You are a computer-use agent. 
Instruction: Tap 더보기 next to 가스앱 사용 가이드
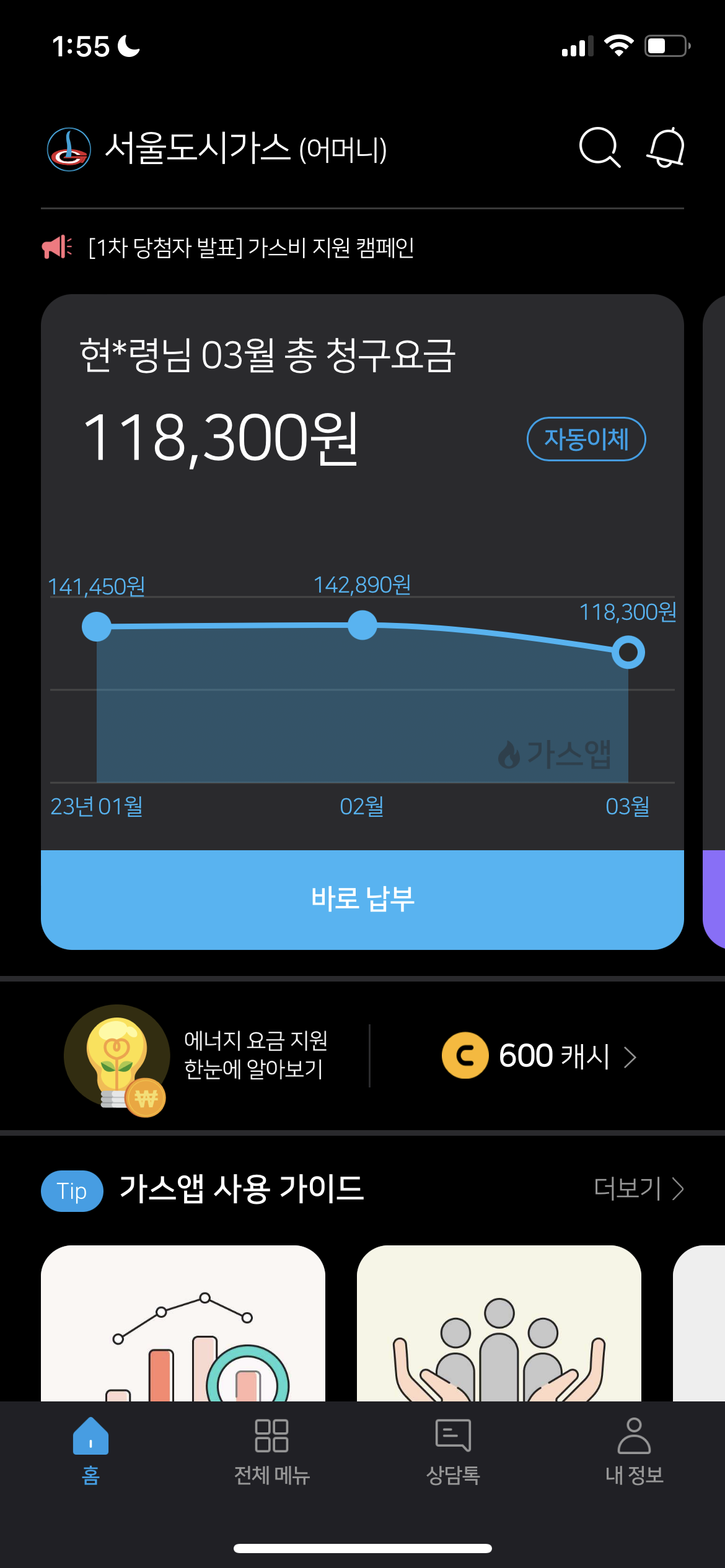coord(638,1189)
